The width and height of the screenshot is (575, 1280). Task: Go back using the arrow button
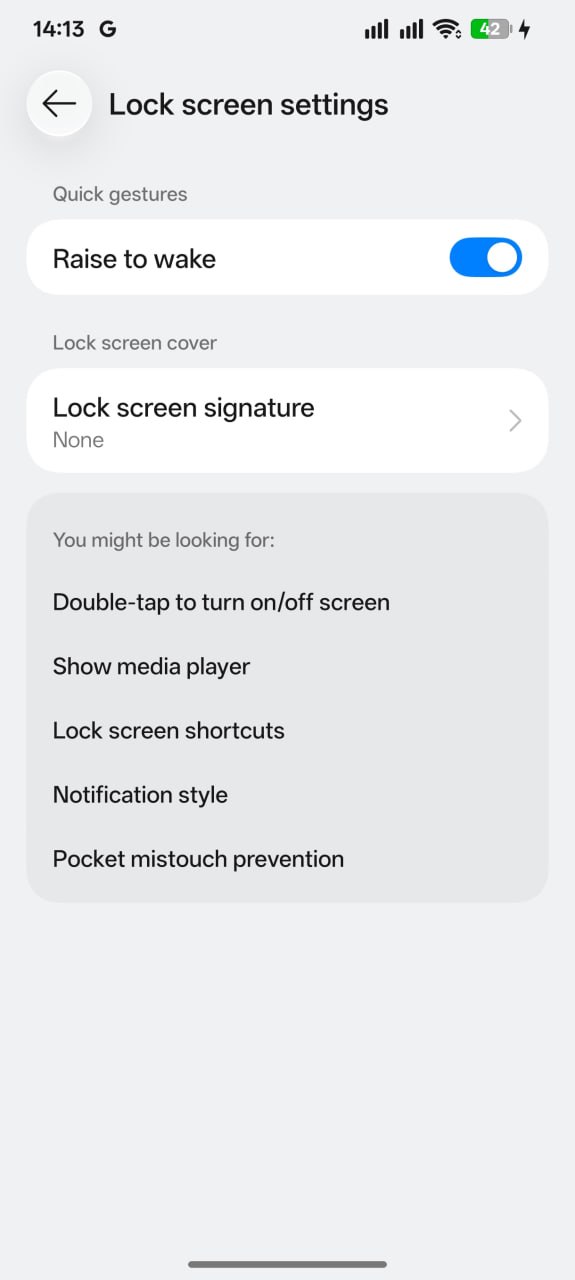click(59, 104)
